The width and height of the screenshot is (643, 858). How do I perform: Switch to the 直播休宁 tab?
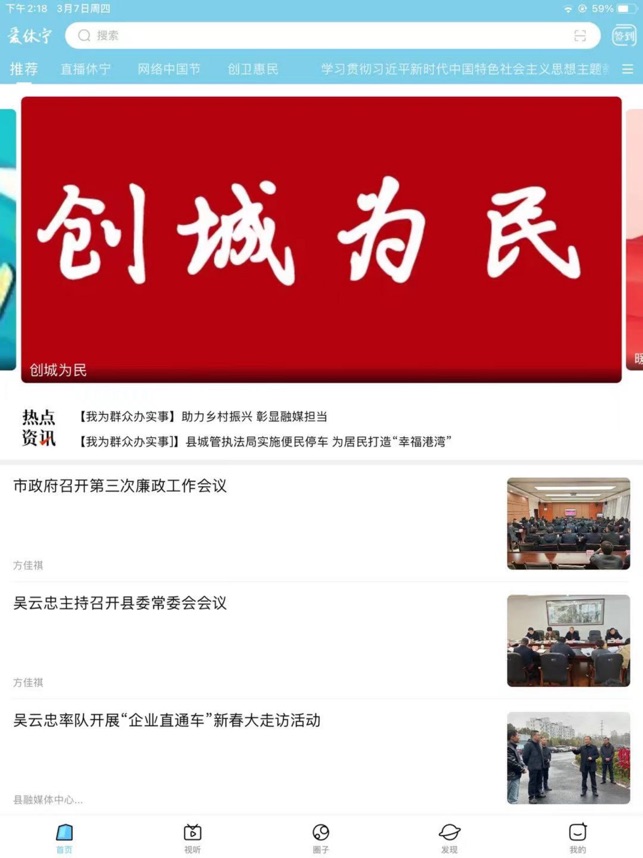(x=85, y=70)
